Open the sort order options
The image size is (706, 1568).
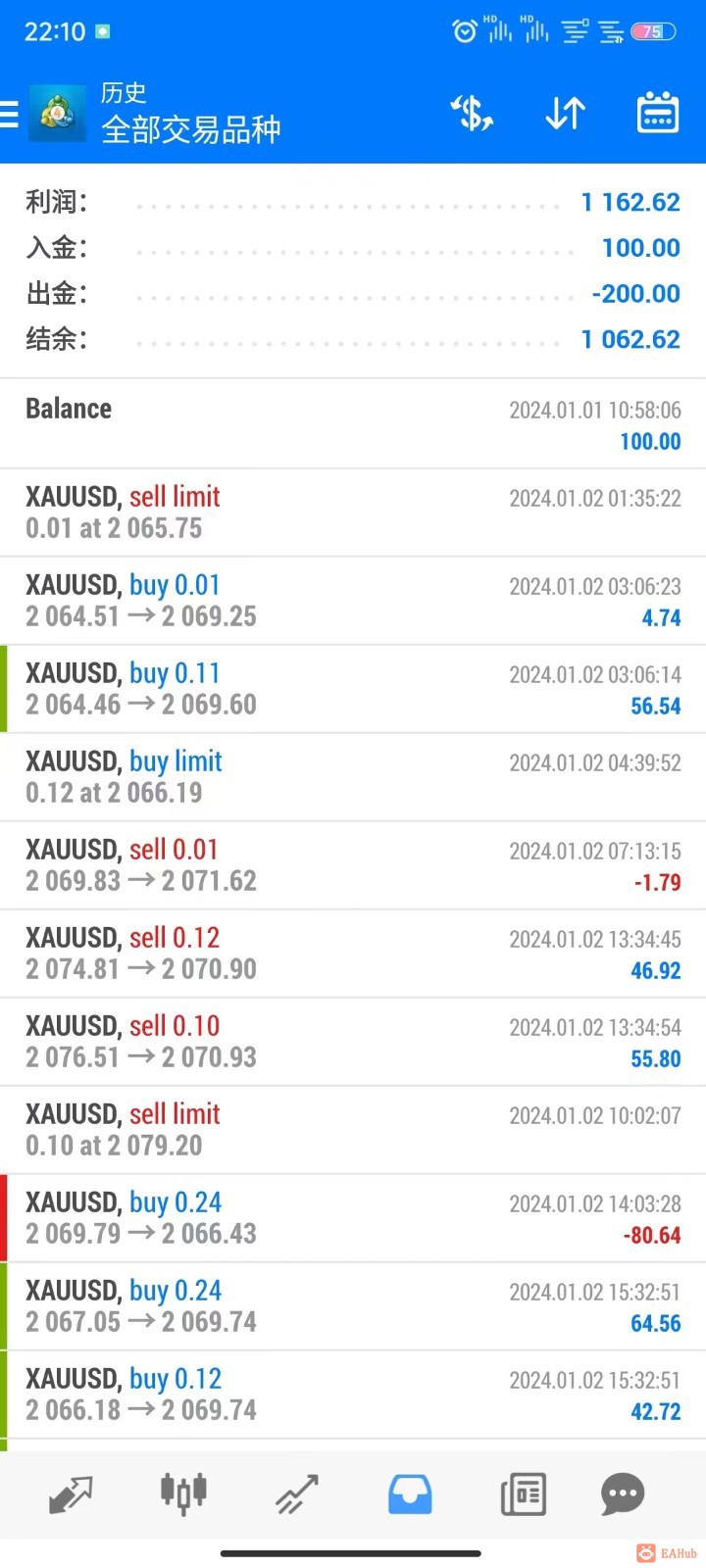(x=565, y=114)
